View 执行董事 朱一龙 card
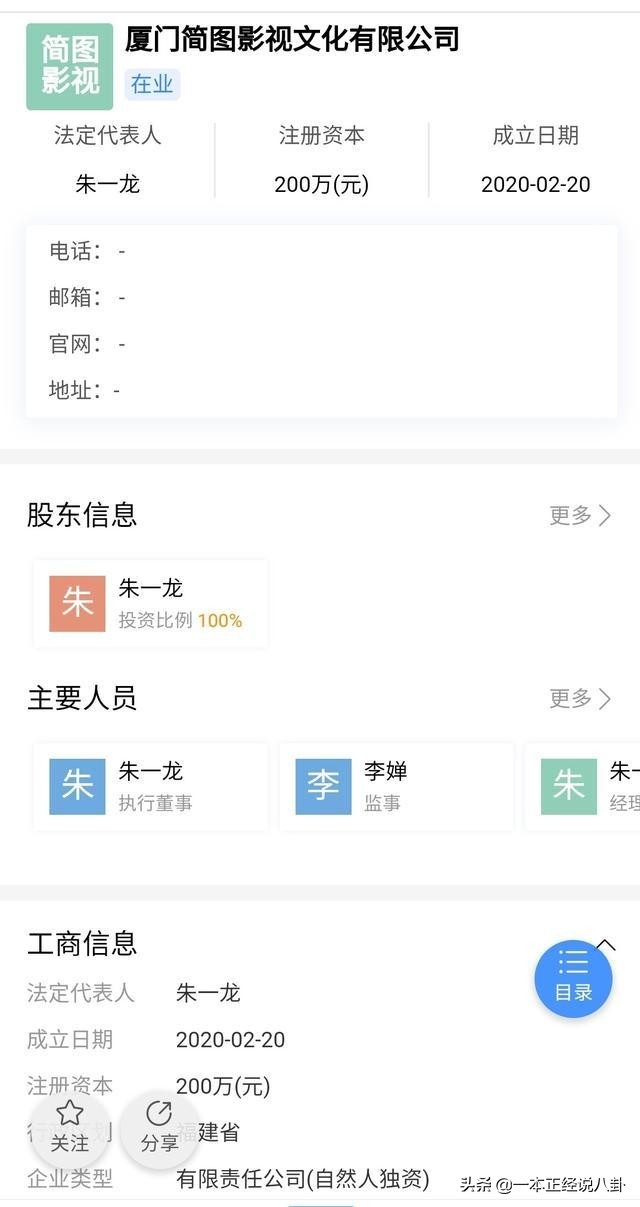This screenshot has height=1207, width=640. pyautogui.click(x=150, y=786)
